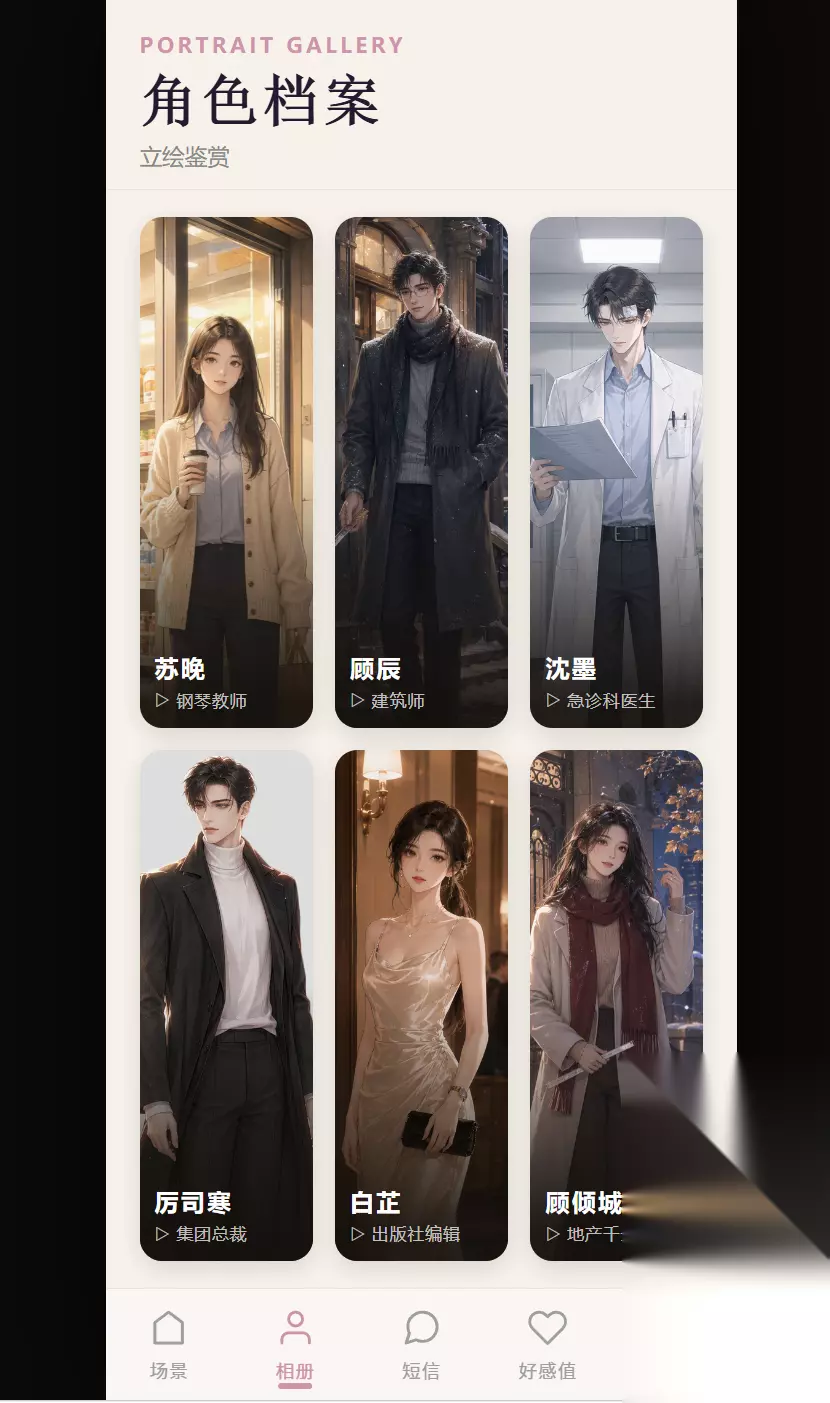Open the 好感值 tab

(x=547, y=1345)
